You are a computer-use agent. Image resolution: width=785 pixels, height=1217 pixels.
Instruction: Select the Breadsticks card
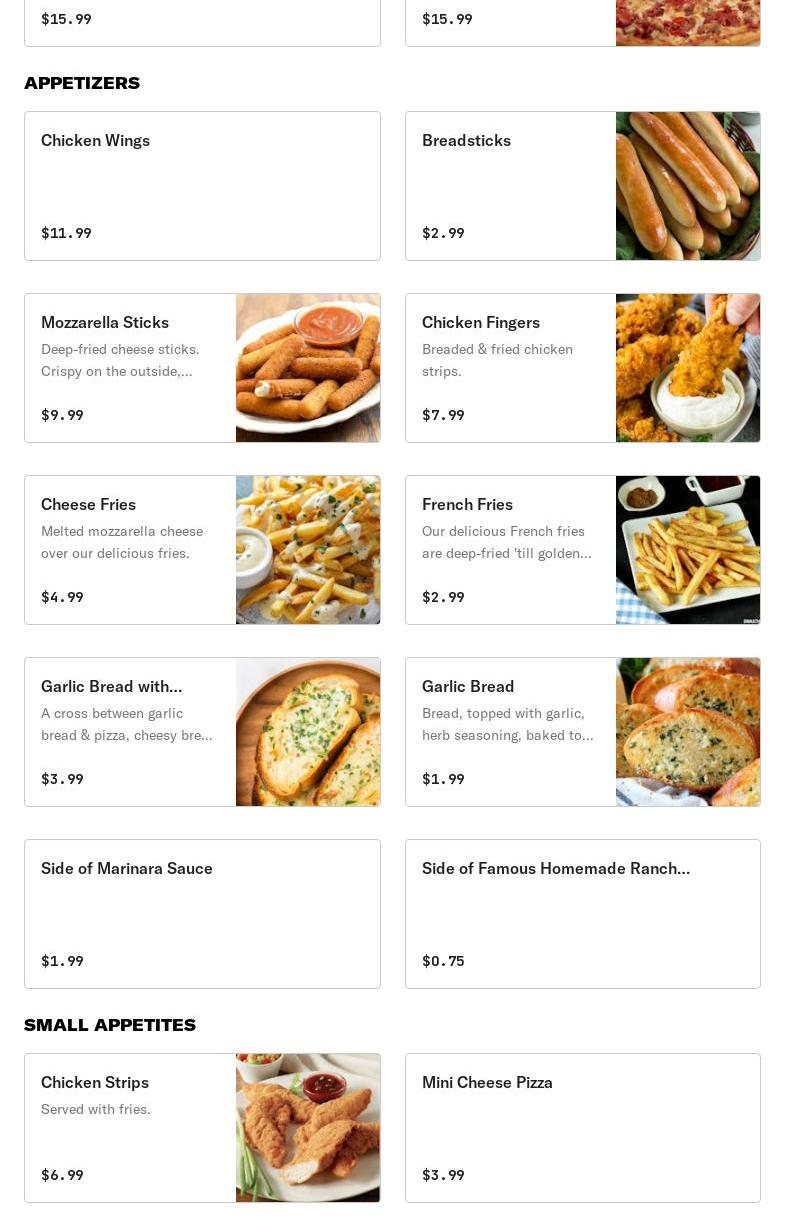(x=582, y=186)
